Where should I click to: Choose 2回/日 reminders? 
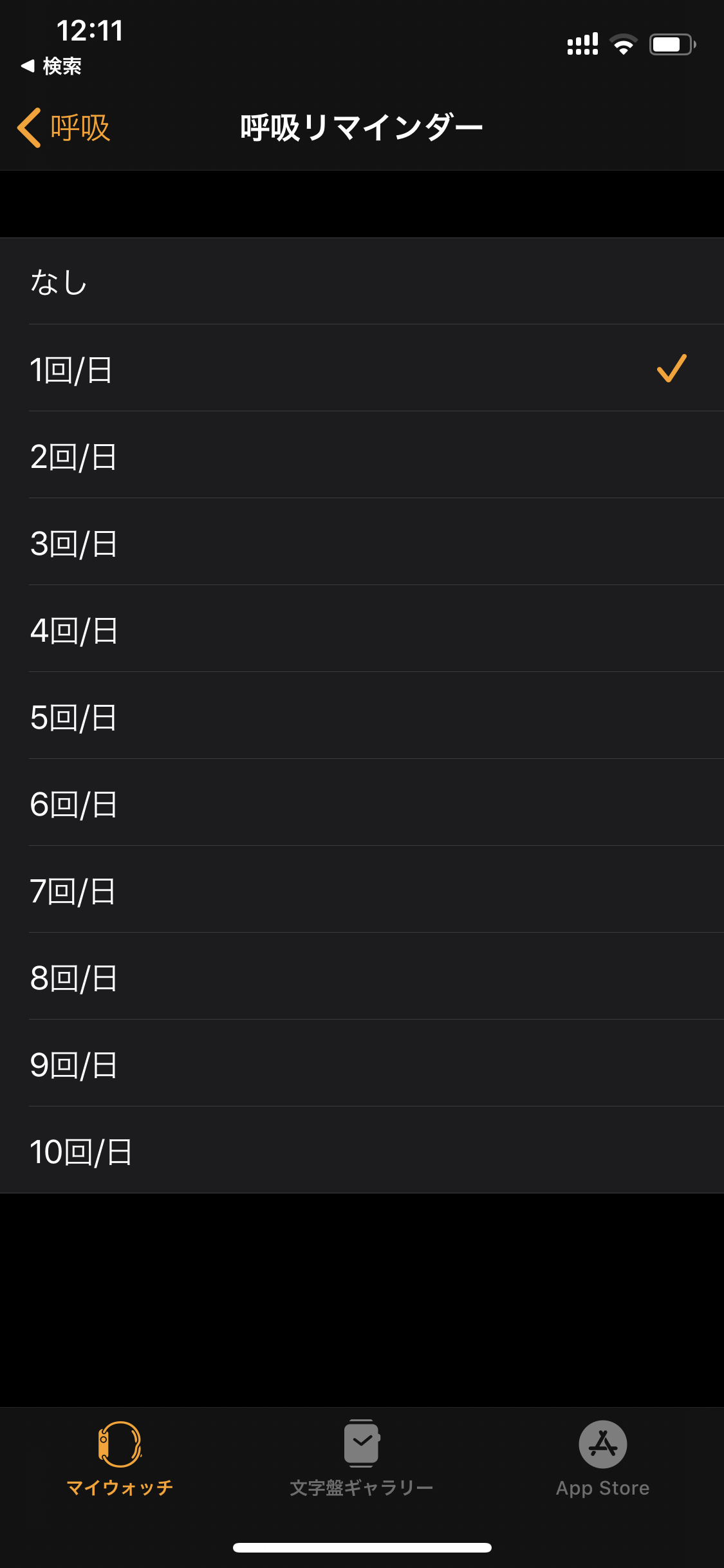[x=362, y=455]
